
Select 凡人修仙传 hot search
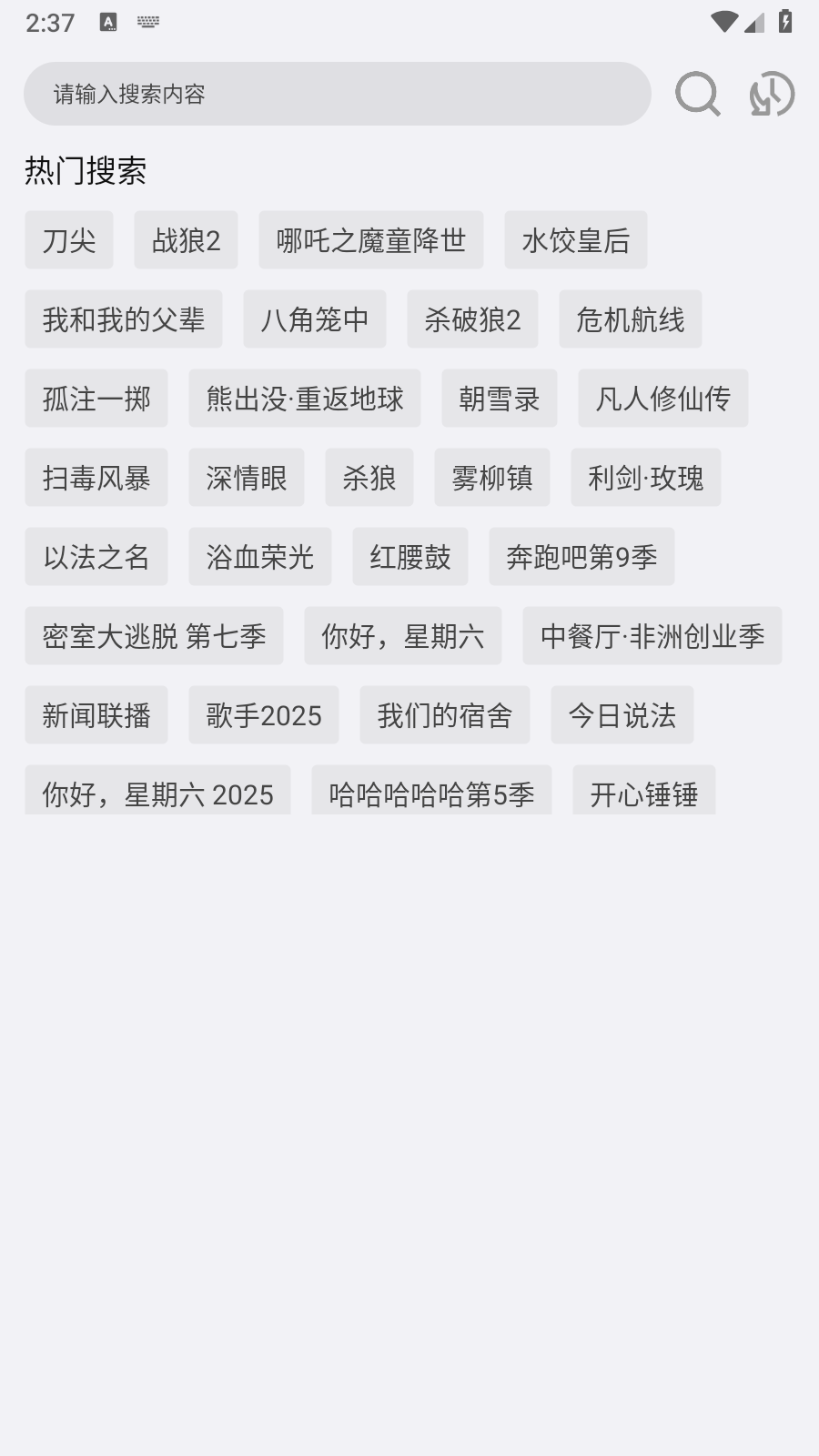(x=662, y=399)
